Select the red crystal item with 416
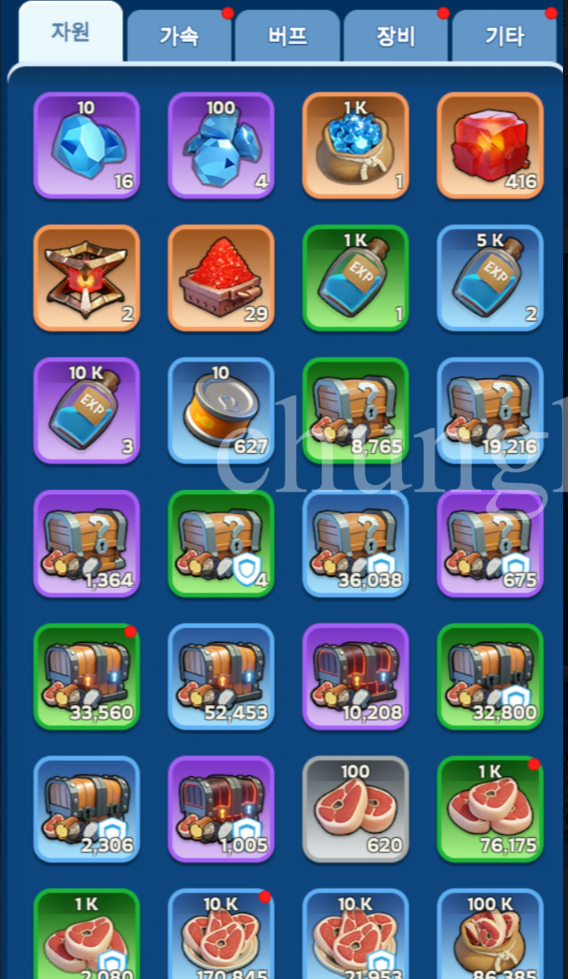 (490, 145)
